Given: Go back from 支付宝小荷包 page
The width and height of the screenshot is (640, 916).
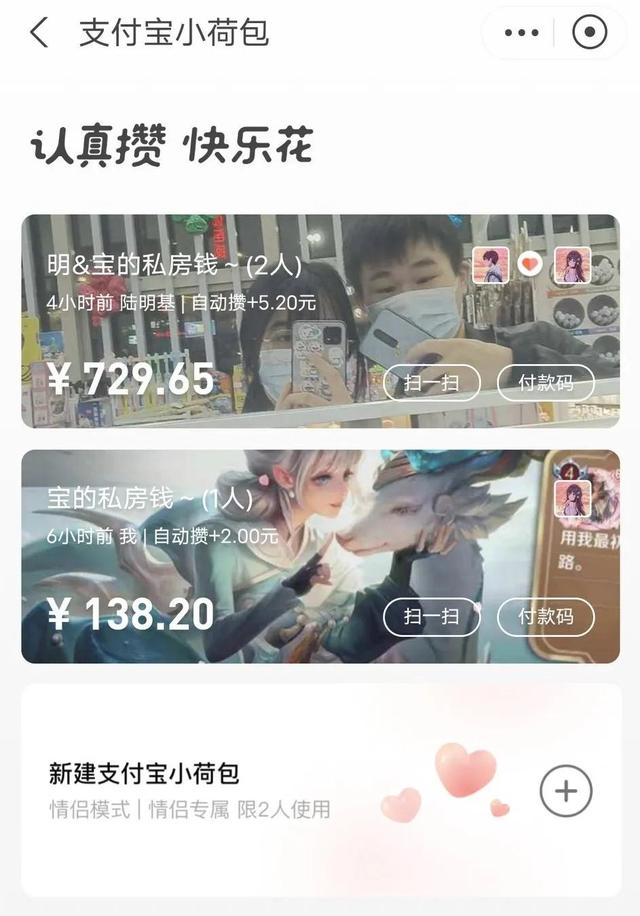Looking at the screenshot, I should coord(39,33).
